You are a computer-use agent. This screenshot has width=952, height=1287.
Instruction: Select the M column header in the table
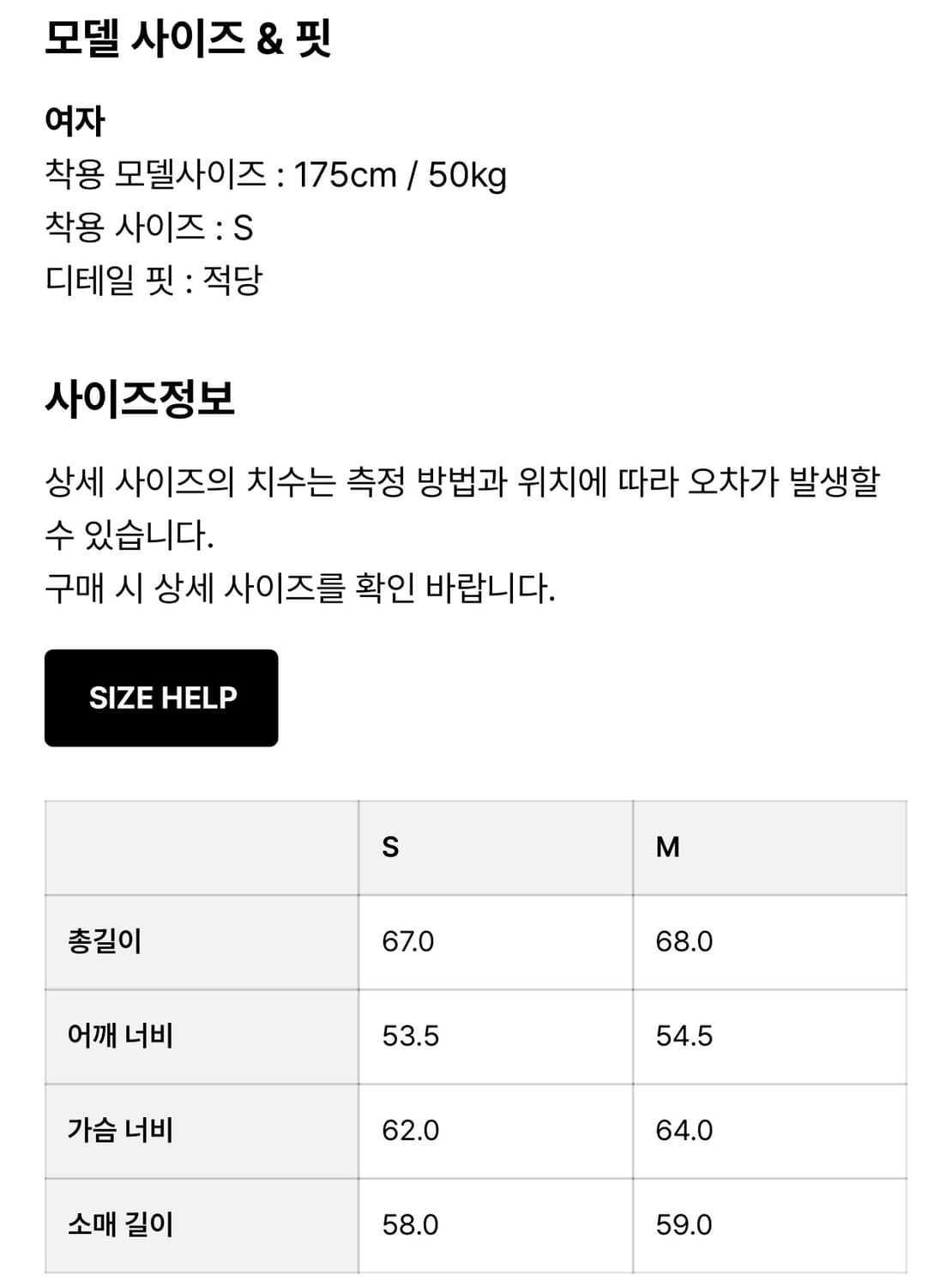[x=668, y=846]
